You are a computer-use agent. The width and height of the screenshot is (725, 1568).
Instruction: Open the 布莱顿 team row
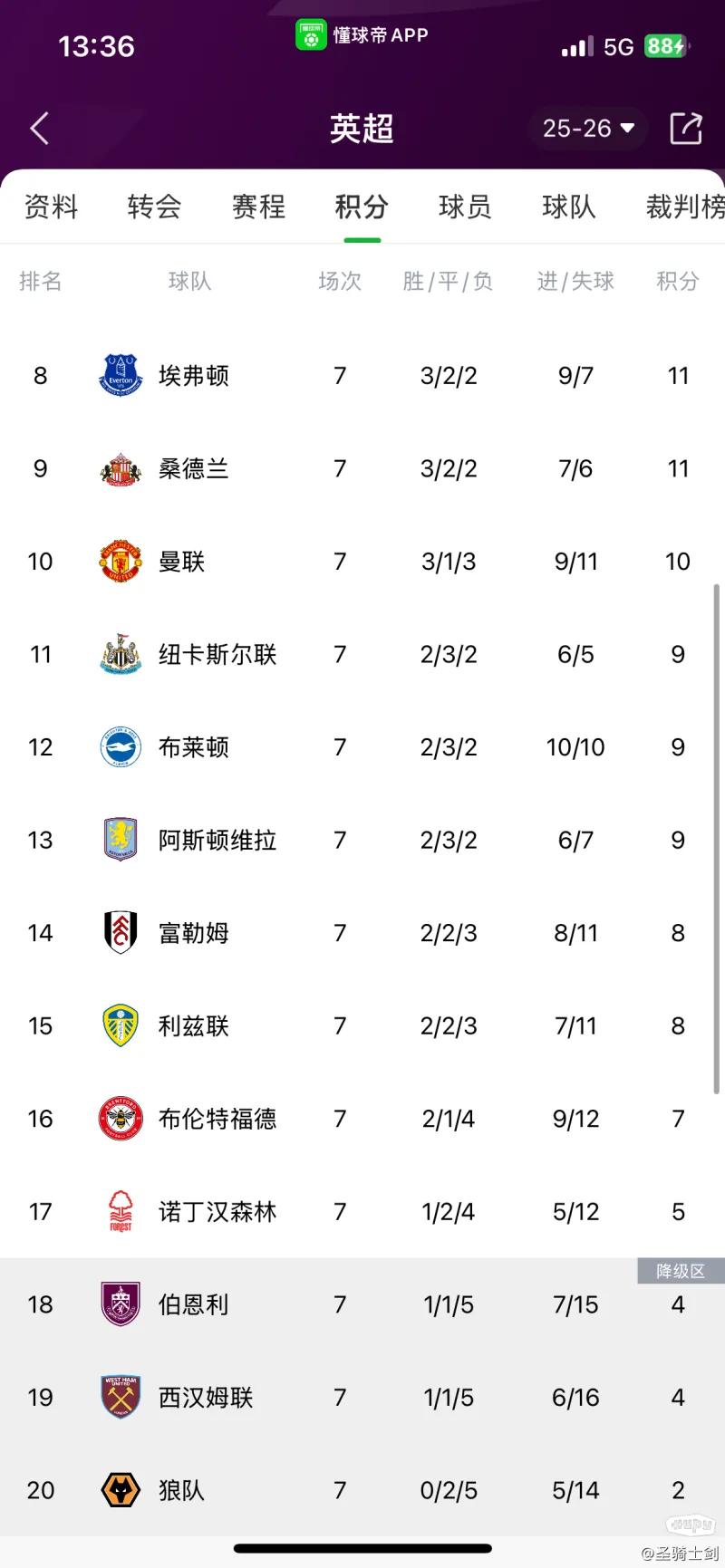[194, 747]
